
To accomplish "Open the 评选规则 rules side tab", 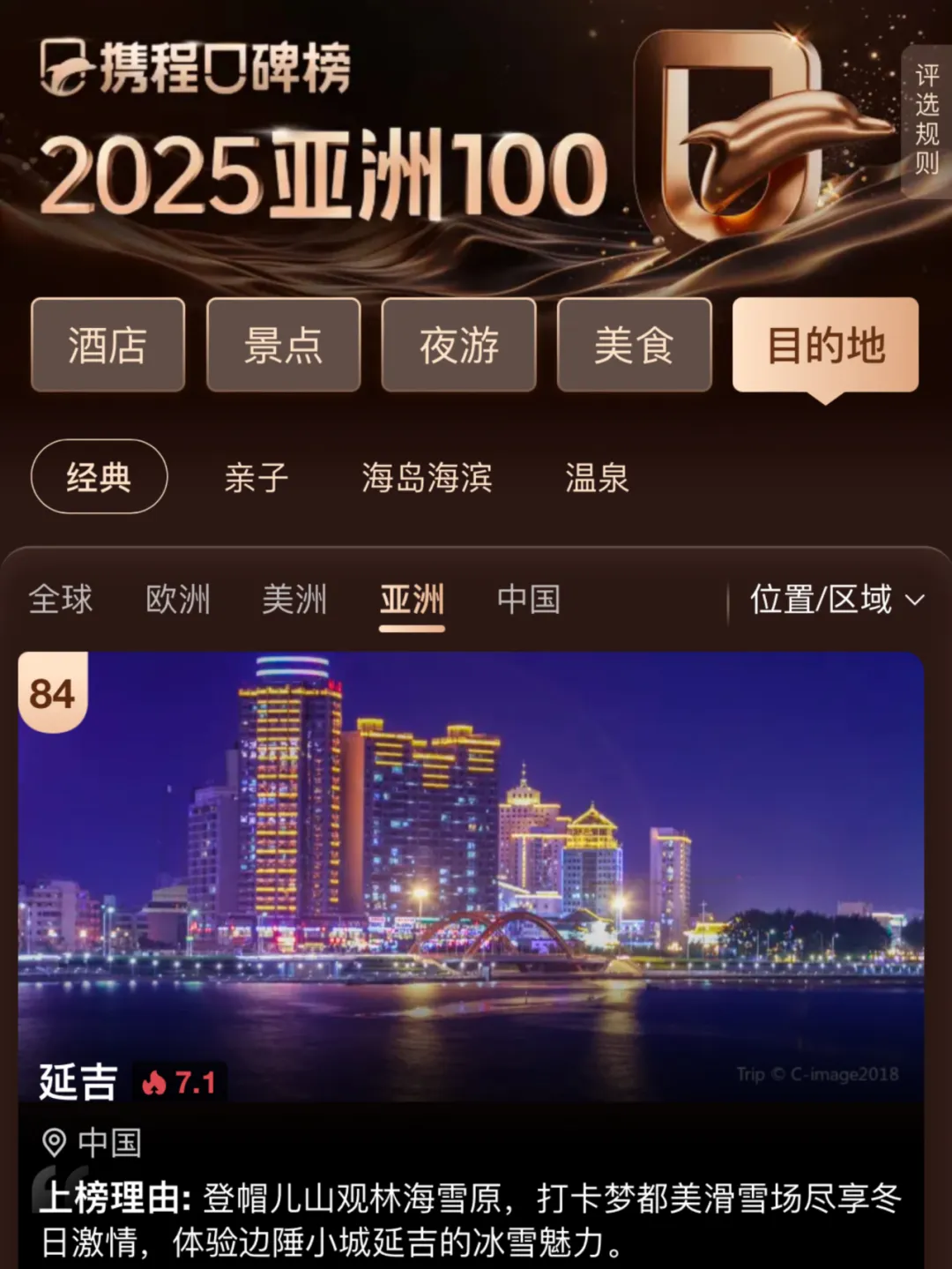I will point(926,120).
